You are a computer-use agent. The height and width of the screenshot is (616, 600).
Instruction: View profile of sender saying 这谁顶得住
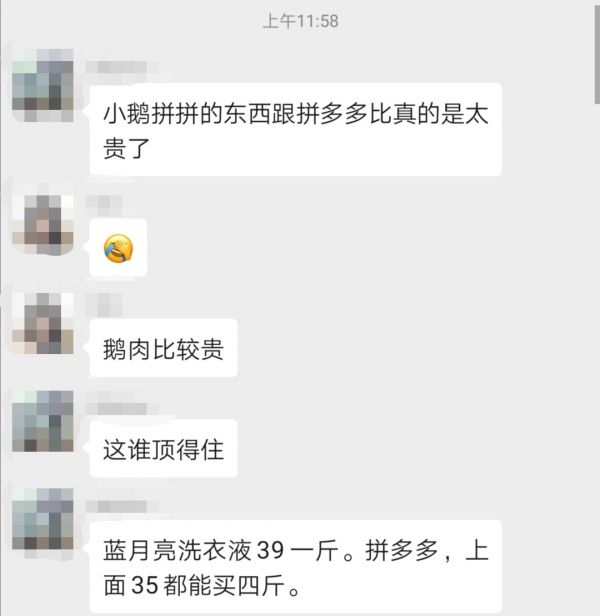point(43,421)
